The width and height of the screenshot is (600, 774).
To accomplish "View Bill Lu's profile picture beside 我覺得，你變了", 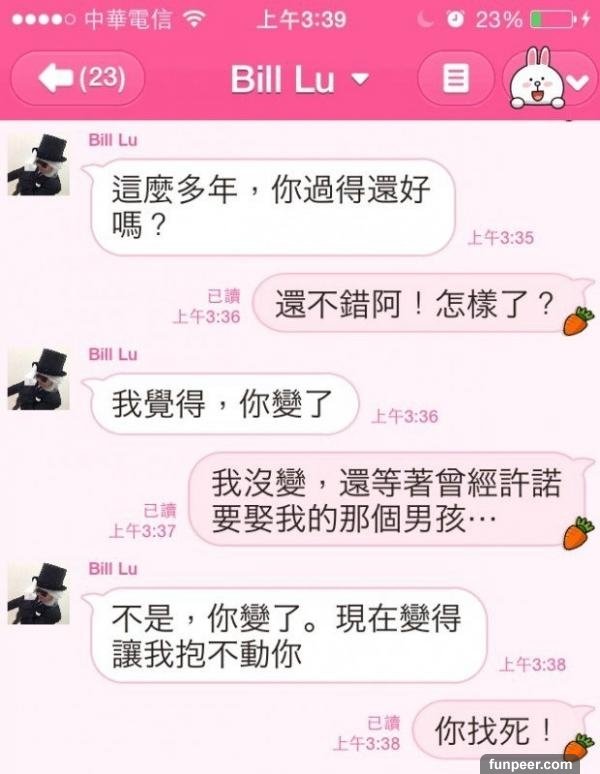I will tap(38, 379).
